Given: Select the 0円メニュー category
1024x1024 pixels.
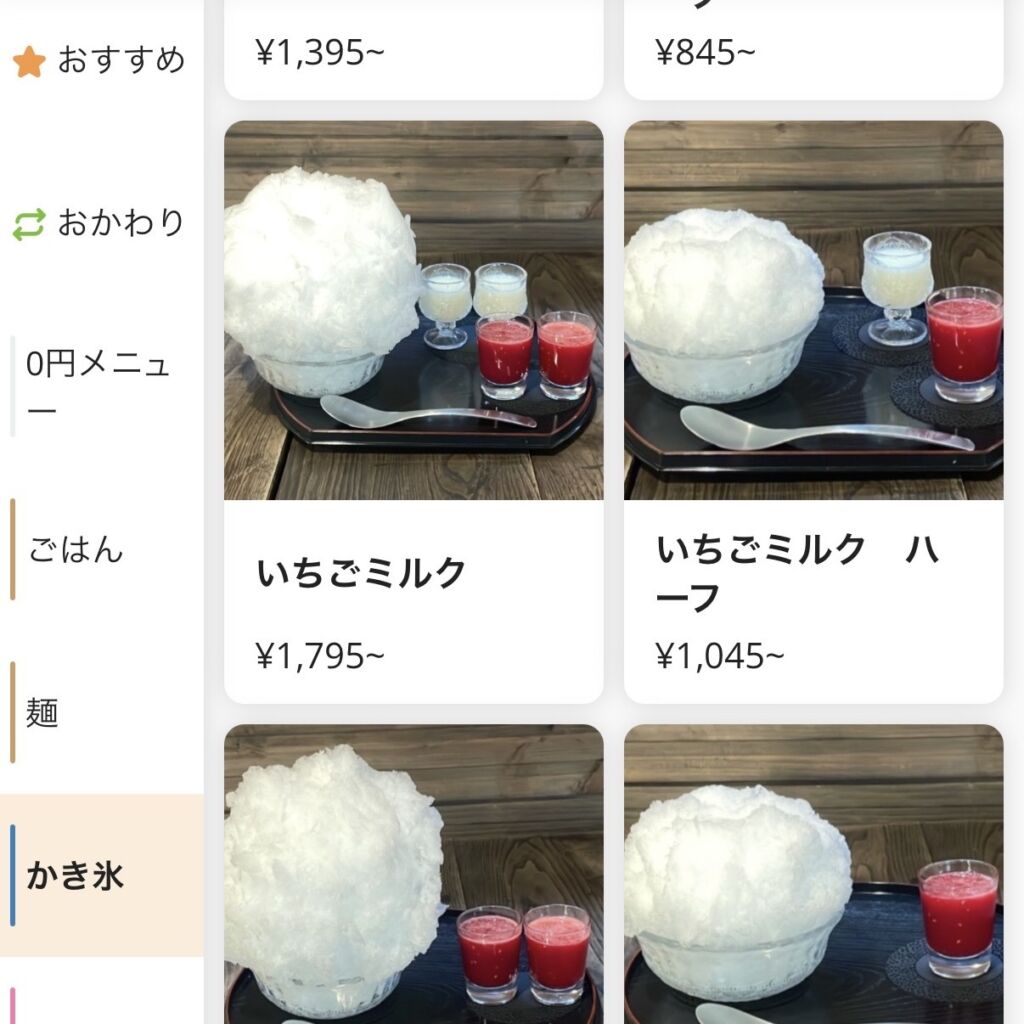Looking at the screenshot, I should point(101,386).
